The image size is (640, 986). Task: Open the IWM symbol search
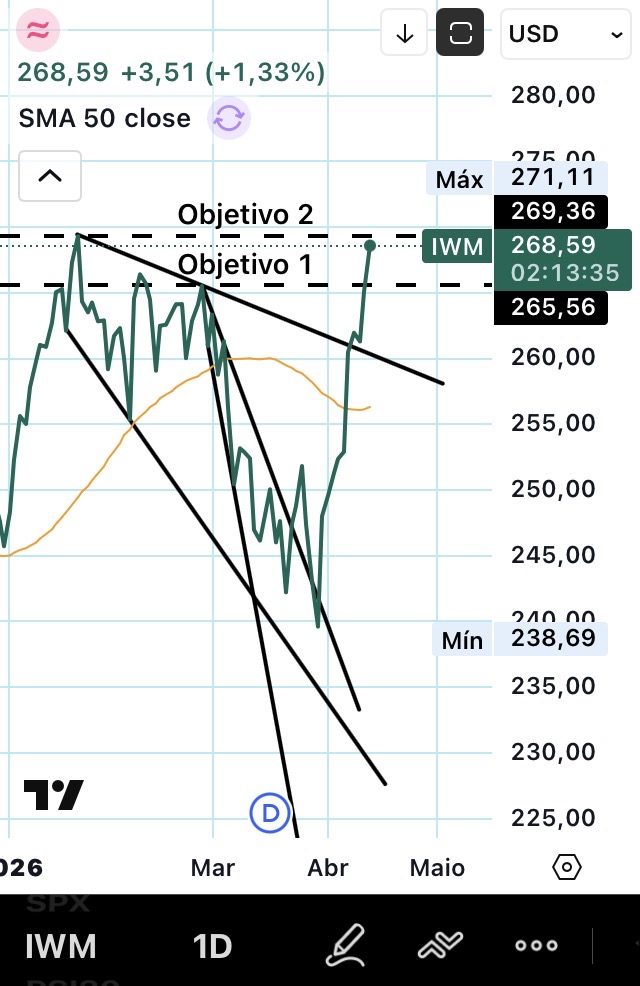[x=61, y=945]
